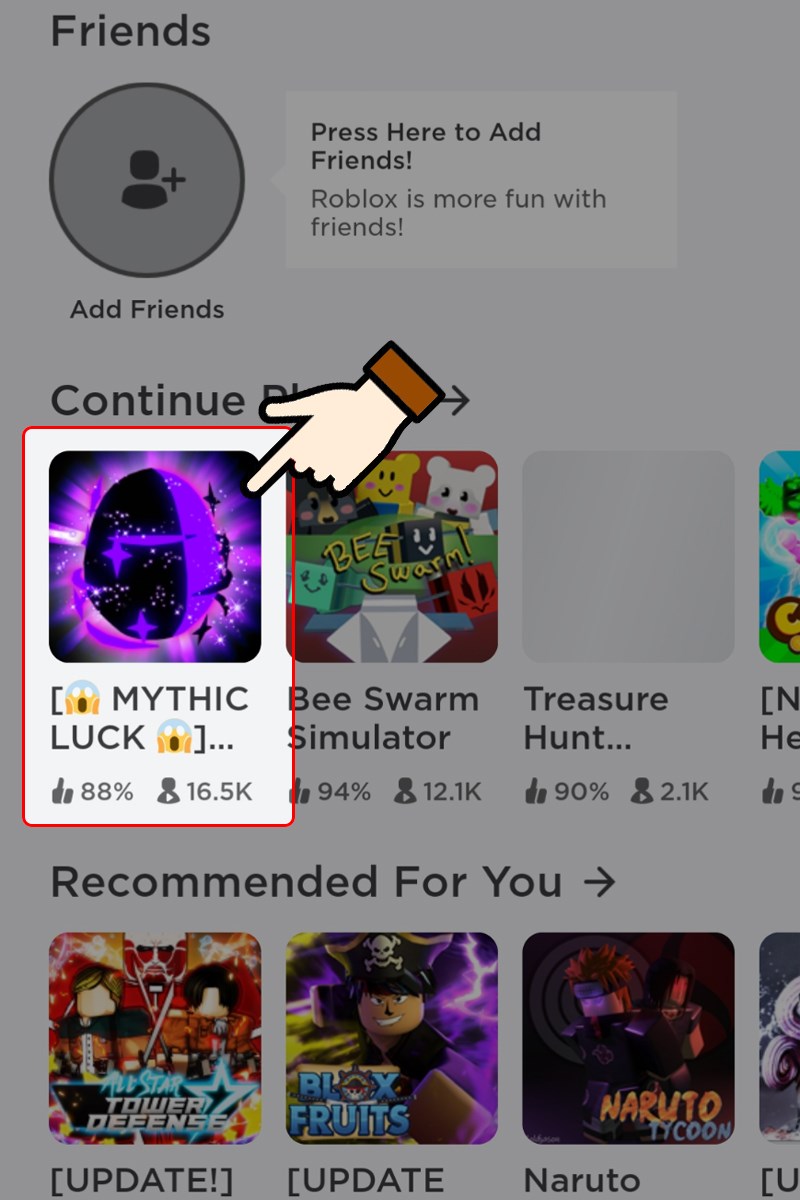The image size is (800, 1200).
Task: Open the Blox Fruits game tile
Action: 392,1038
